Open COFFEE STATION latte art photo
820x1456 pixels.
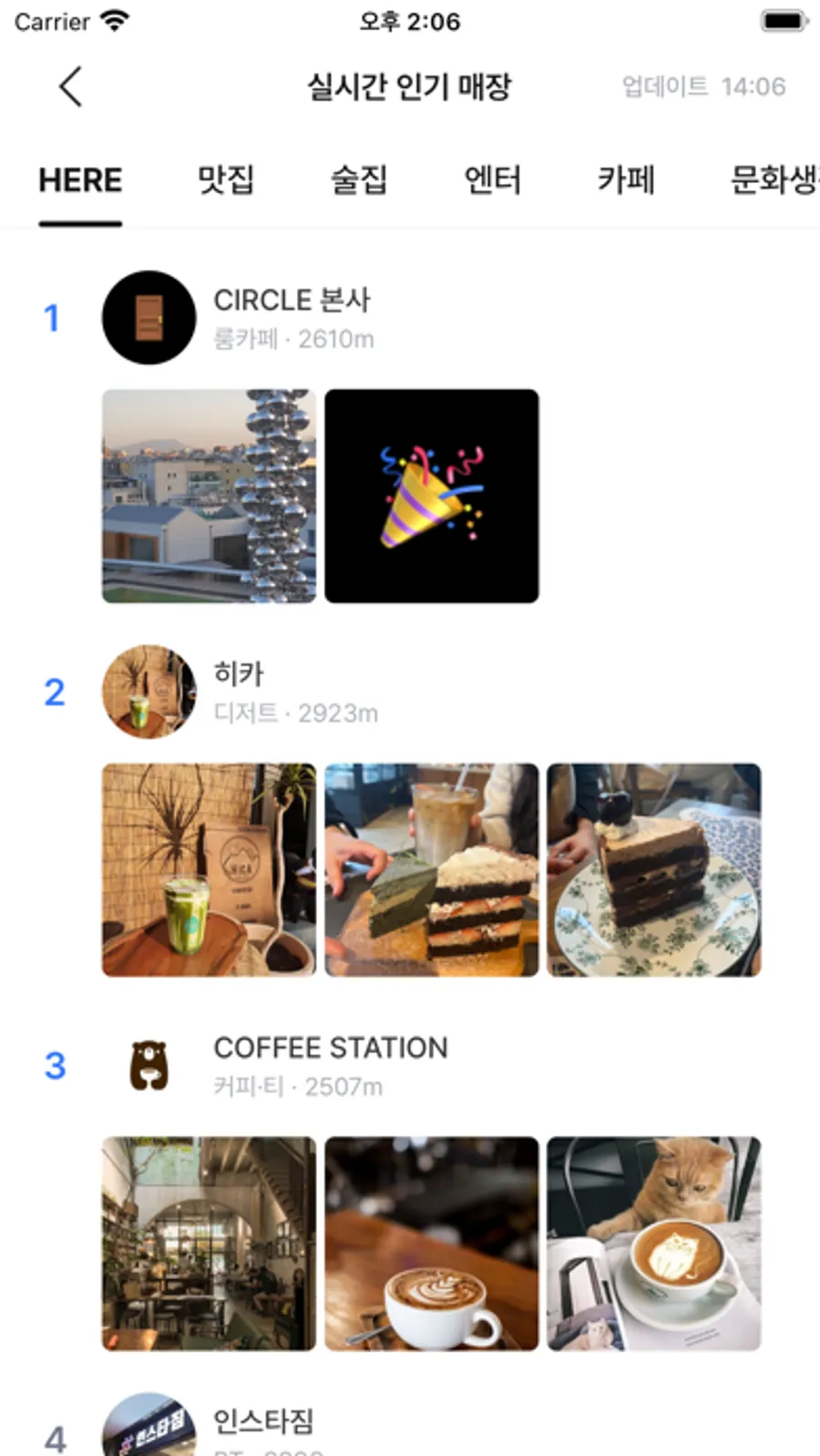click(431, 1243)
